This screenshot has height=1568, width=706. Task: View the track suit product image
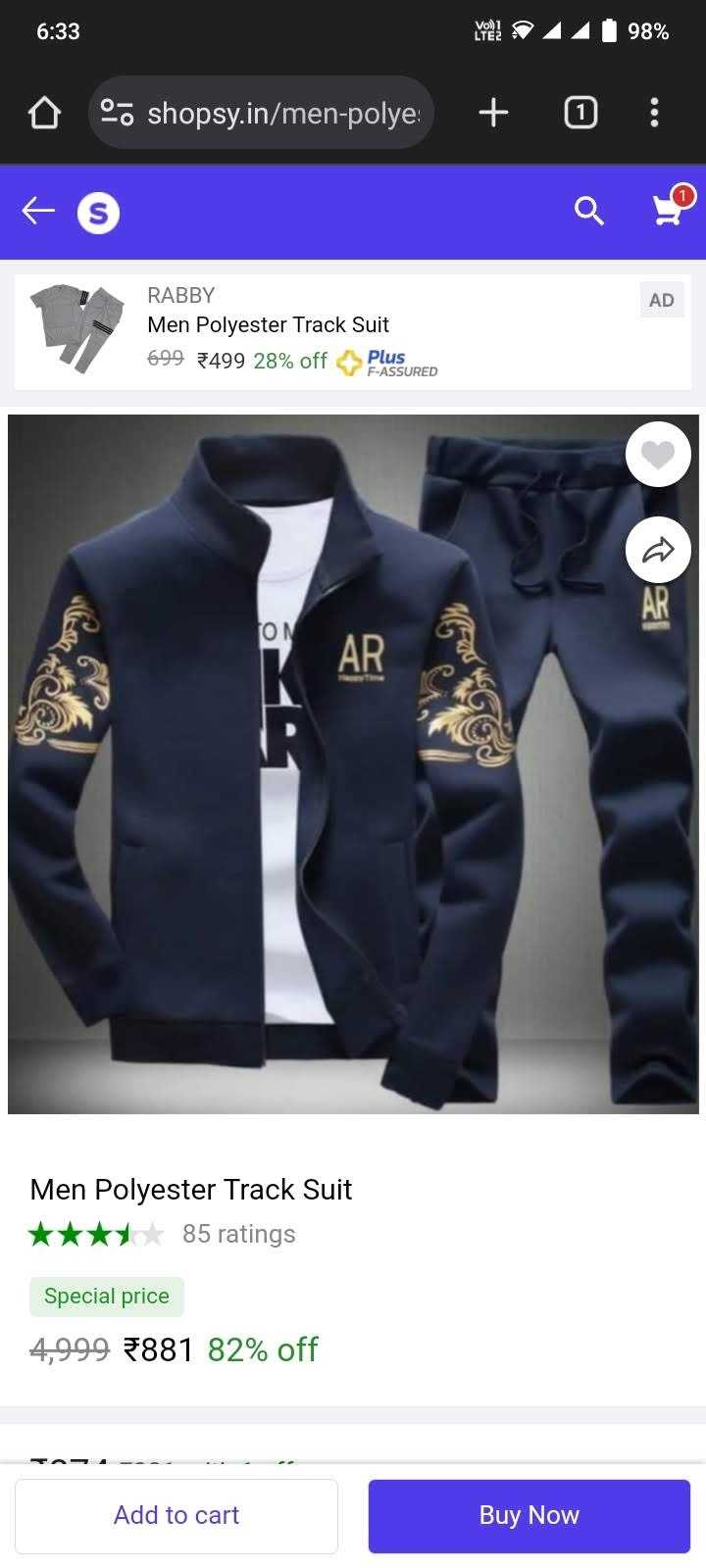coord(353,764)
